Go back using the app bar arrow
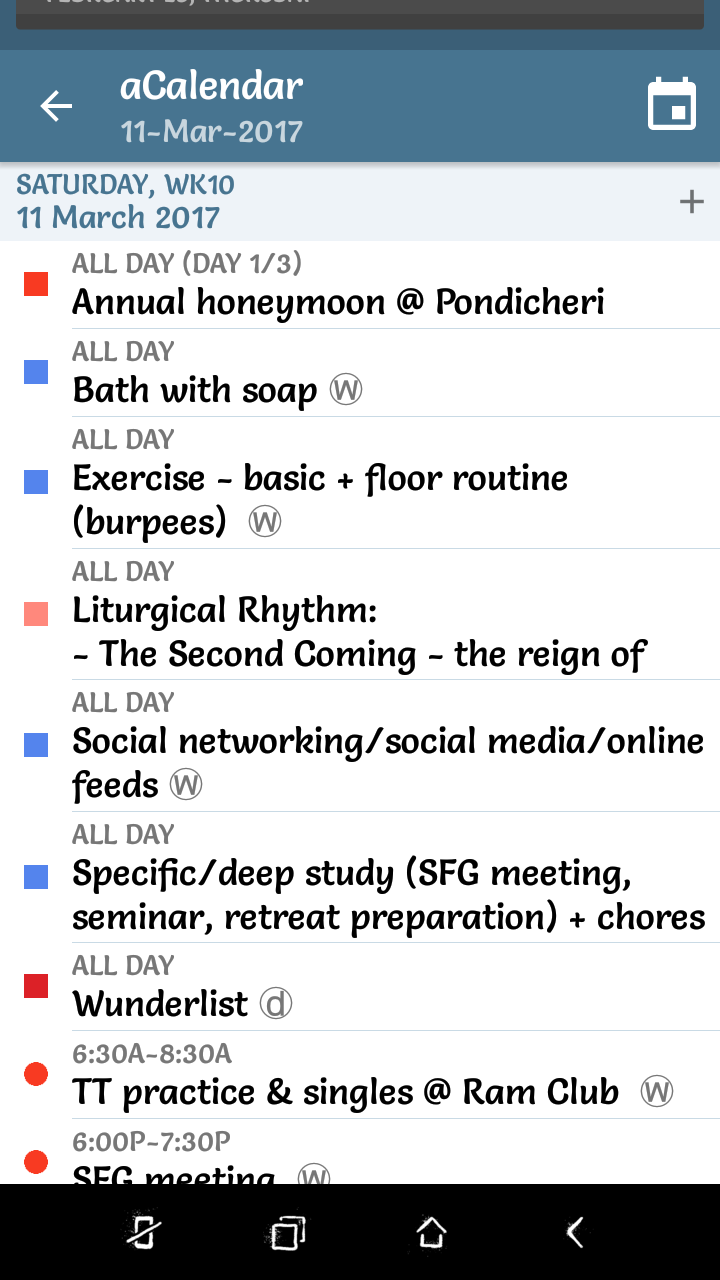Screen dimensions: 720x1280 pos(56,106)
